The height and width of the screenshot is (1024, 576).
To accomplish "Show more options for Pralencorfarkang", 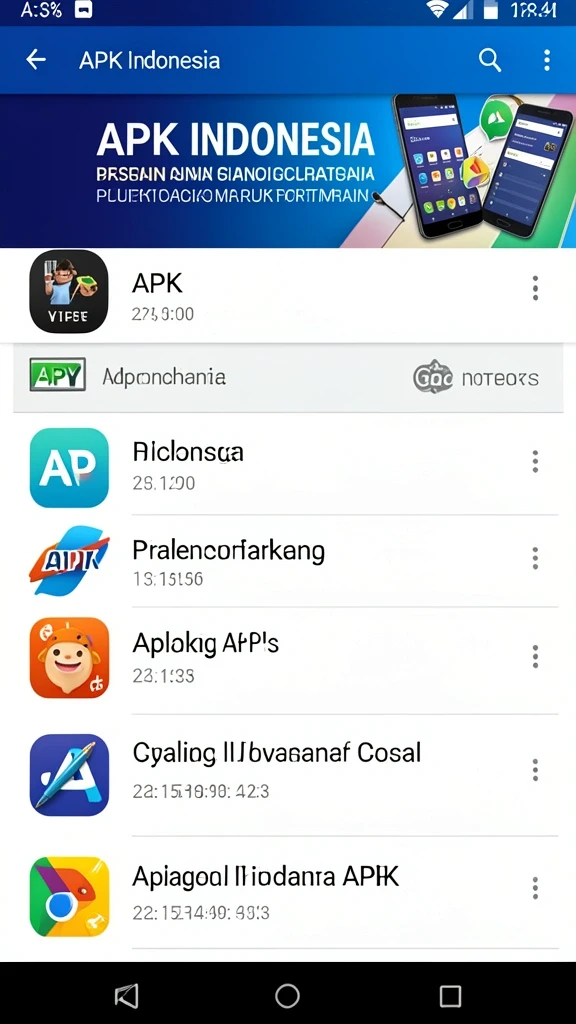I will click(x=536, y=558).
